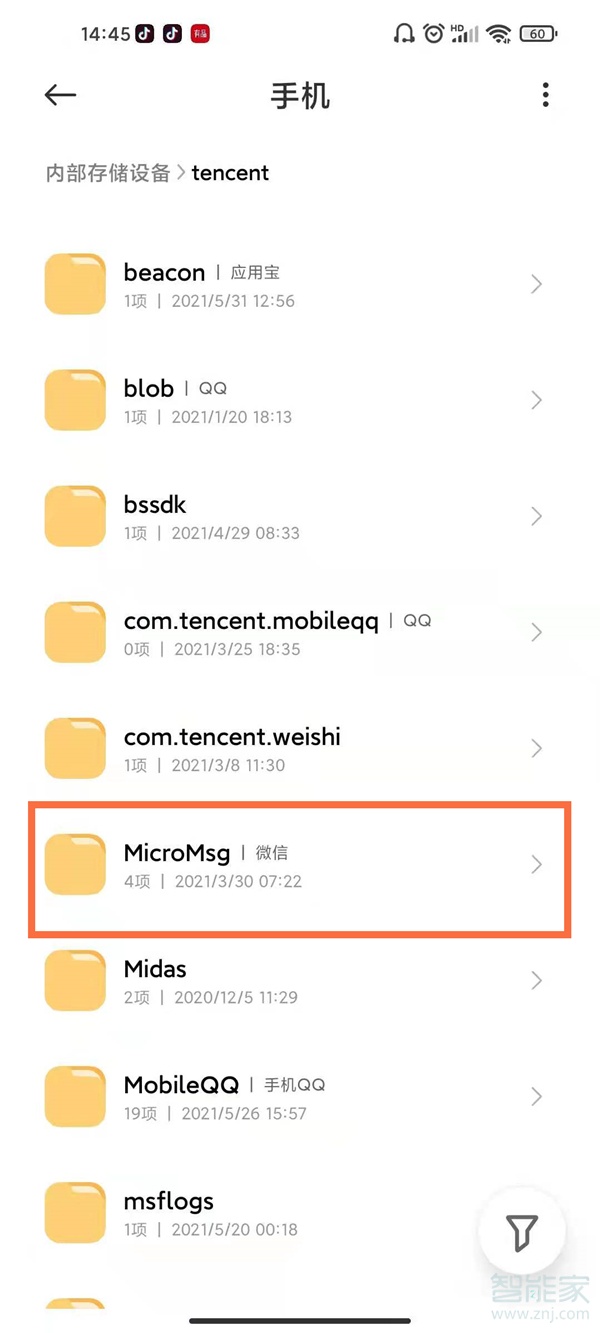Viewport: 600px width, 1333px height.
Task: Jump to 内部存储设备 in the breadcrumb
Action: (108, 173)
